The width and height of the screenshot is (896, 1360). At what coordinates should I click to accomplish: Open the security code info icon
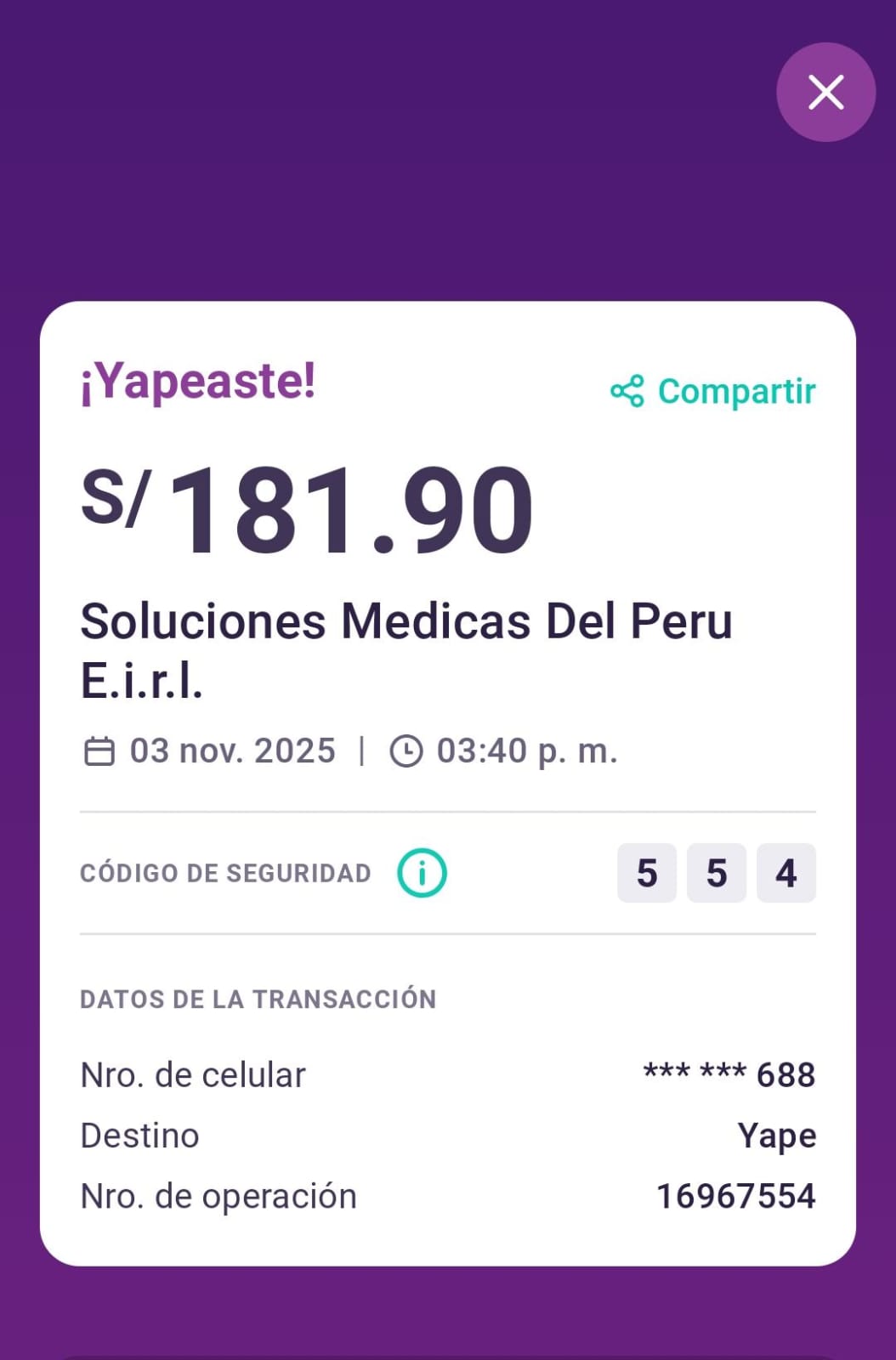(422, 873)
